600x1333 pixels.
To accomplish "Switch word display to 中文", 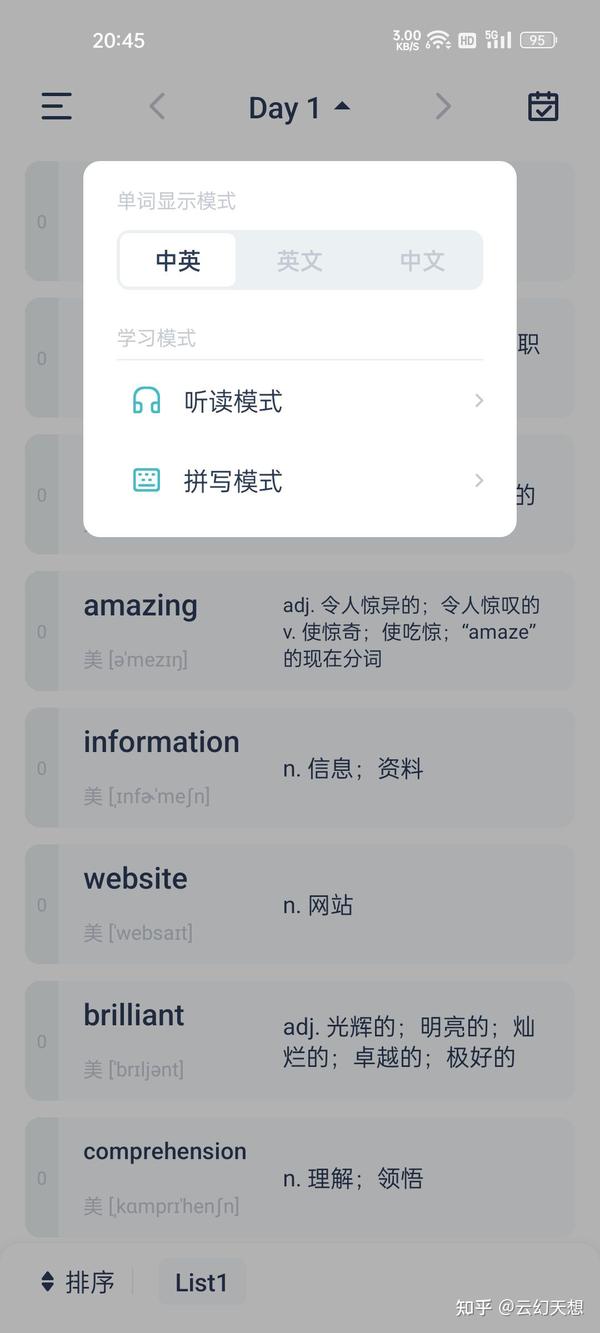I will [x=422, y=261].
